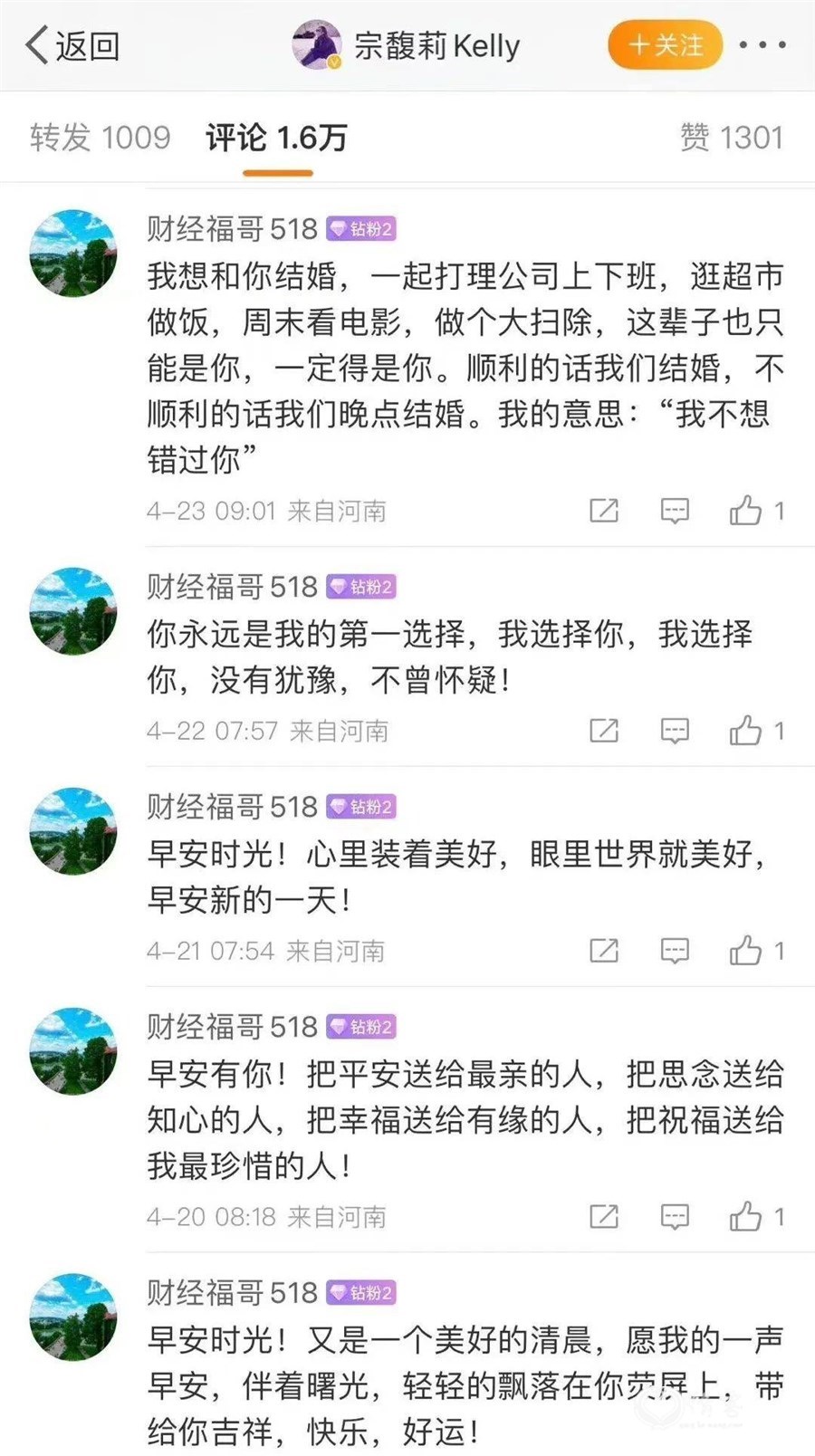Open 财经福哥518's username on the 4-22 comment
Viewport: 815px width, 1456px height.
[232, 587]
